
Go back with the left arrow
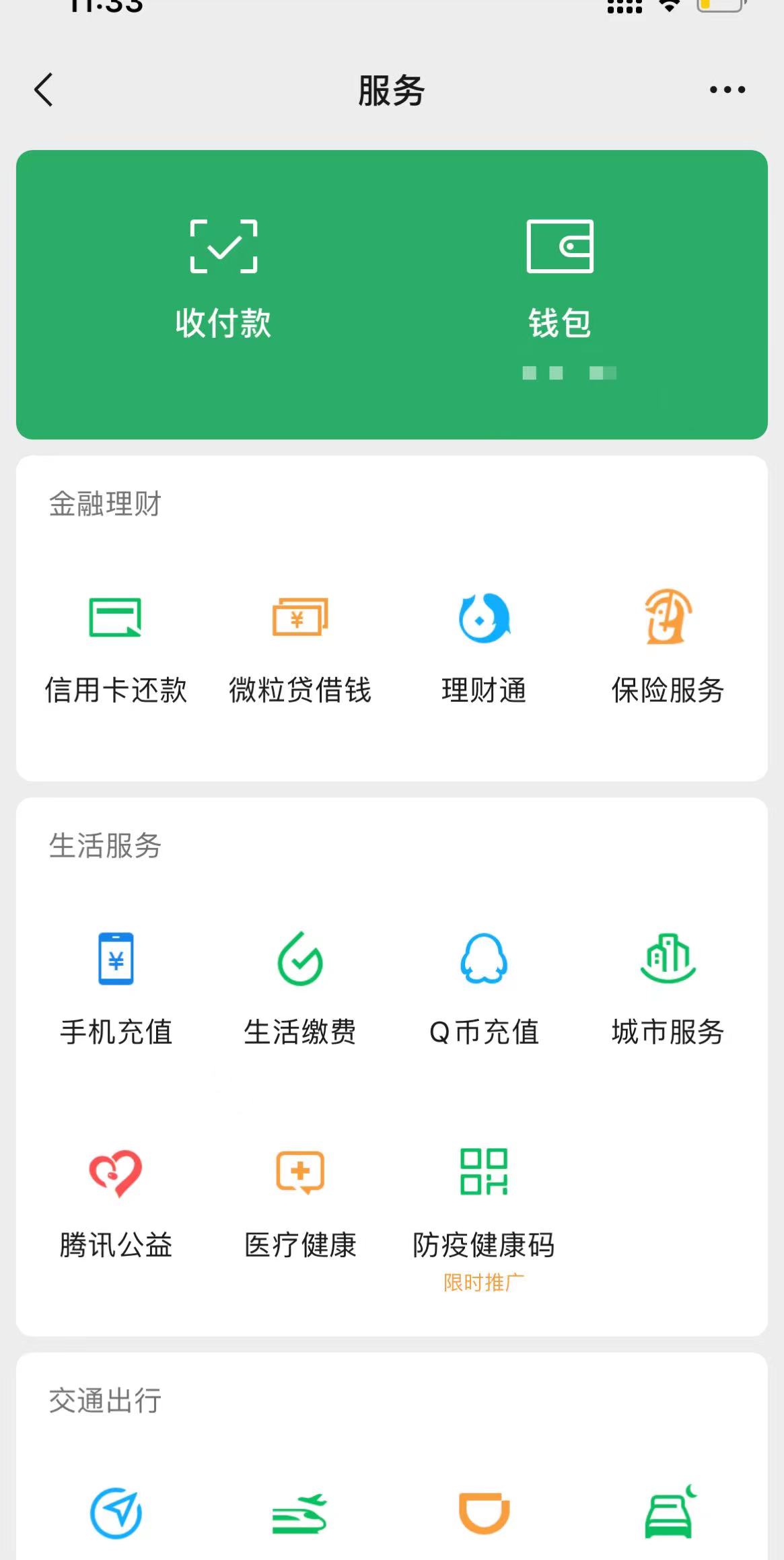(x=43, y=90)
